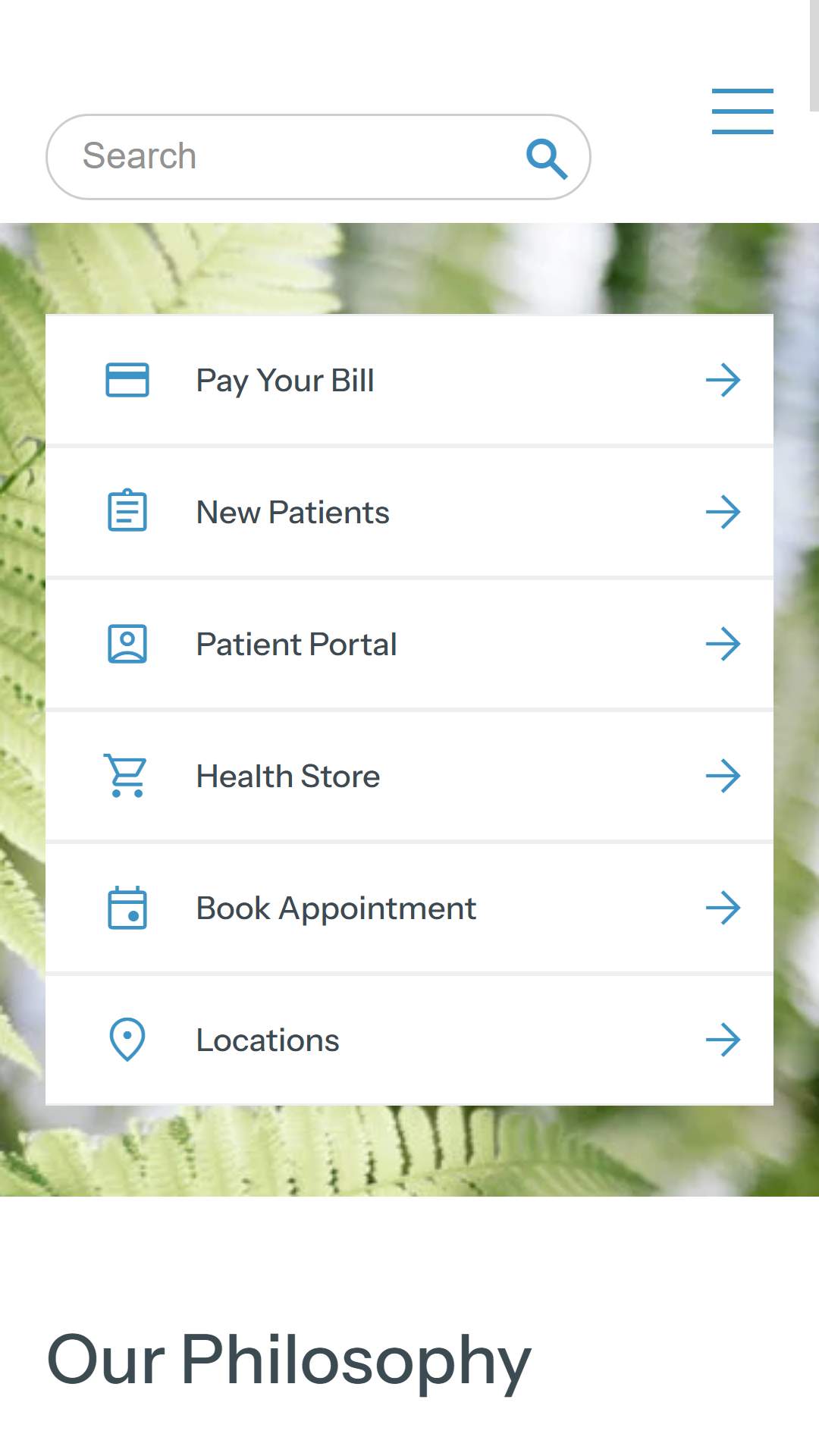Go to New Patients
The width and height of the screenshot is (819, 1456).
pos(409,512)
